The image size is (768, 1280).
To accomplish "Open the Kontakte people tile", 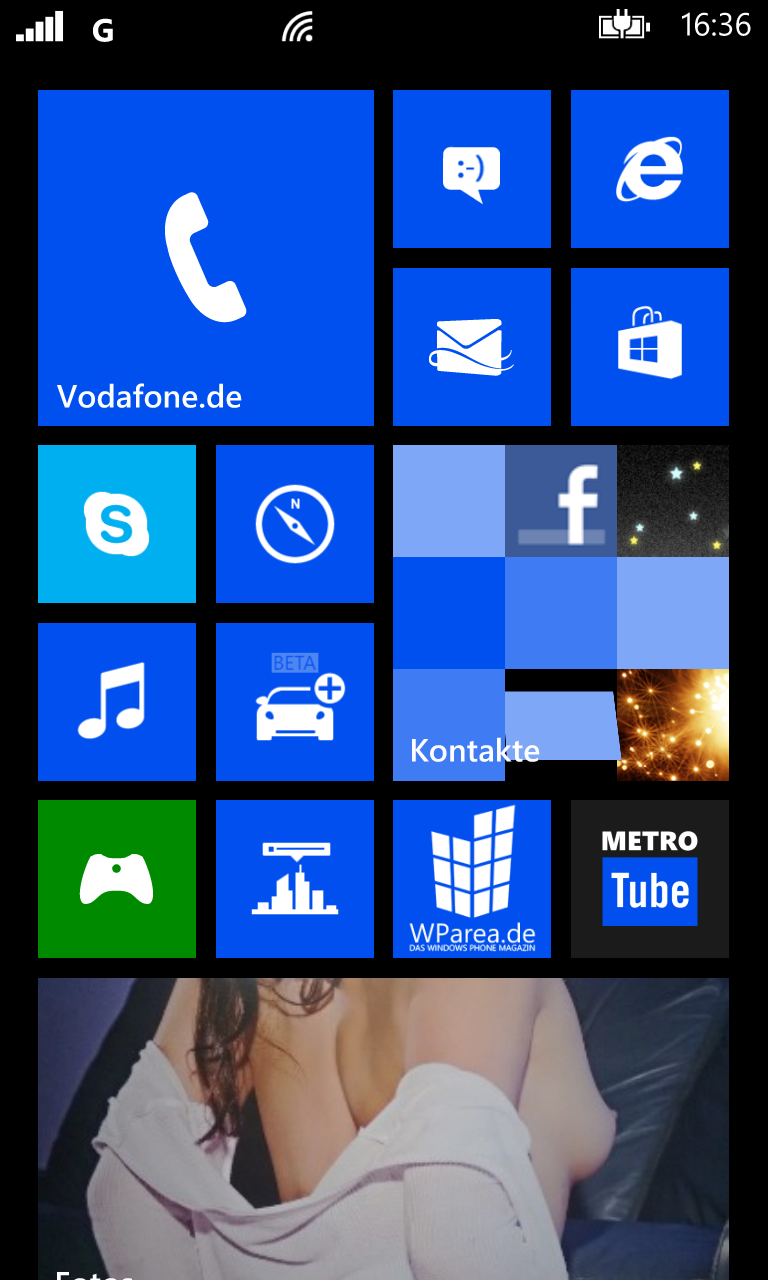I will click(561, 613).
